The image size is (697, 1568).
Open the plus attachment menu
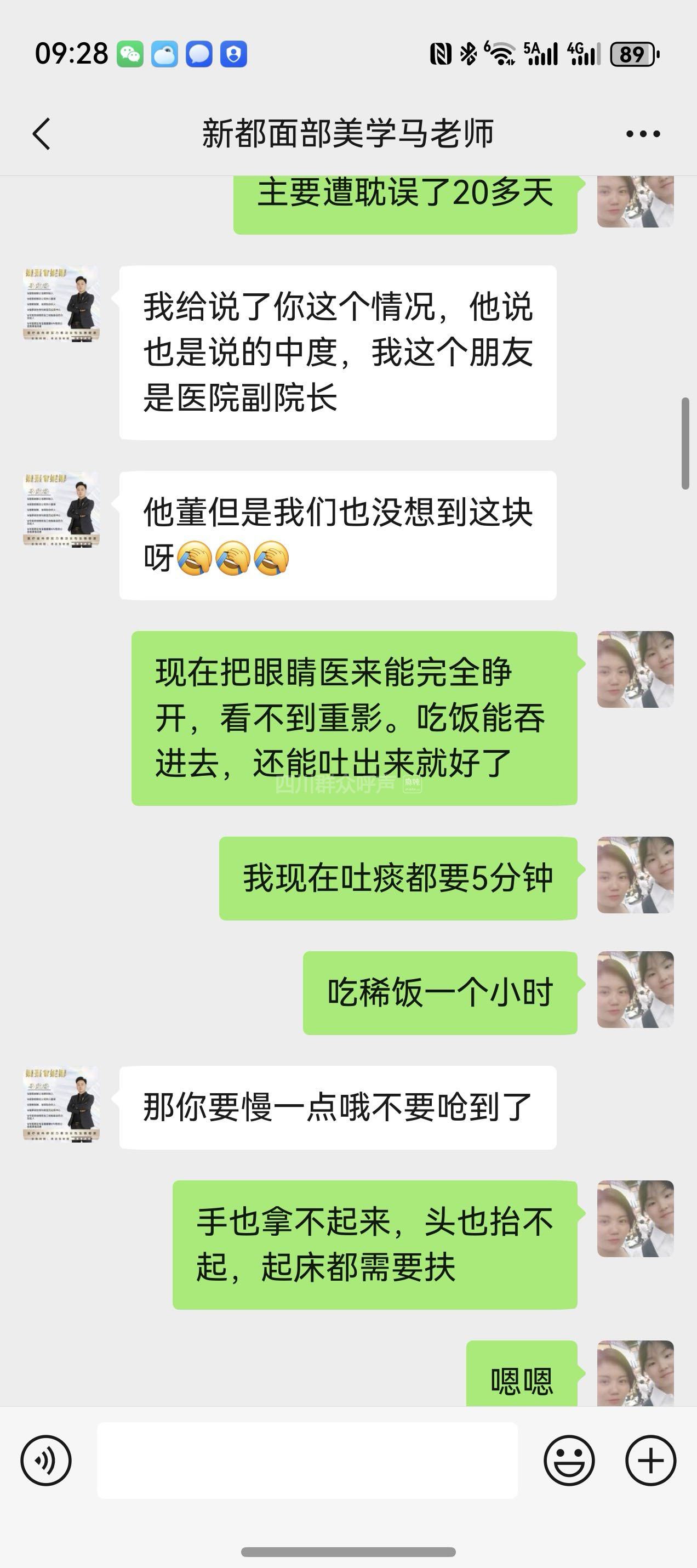tap(650, 1460)
